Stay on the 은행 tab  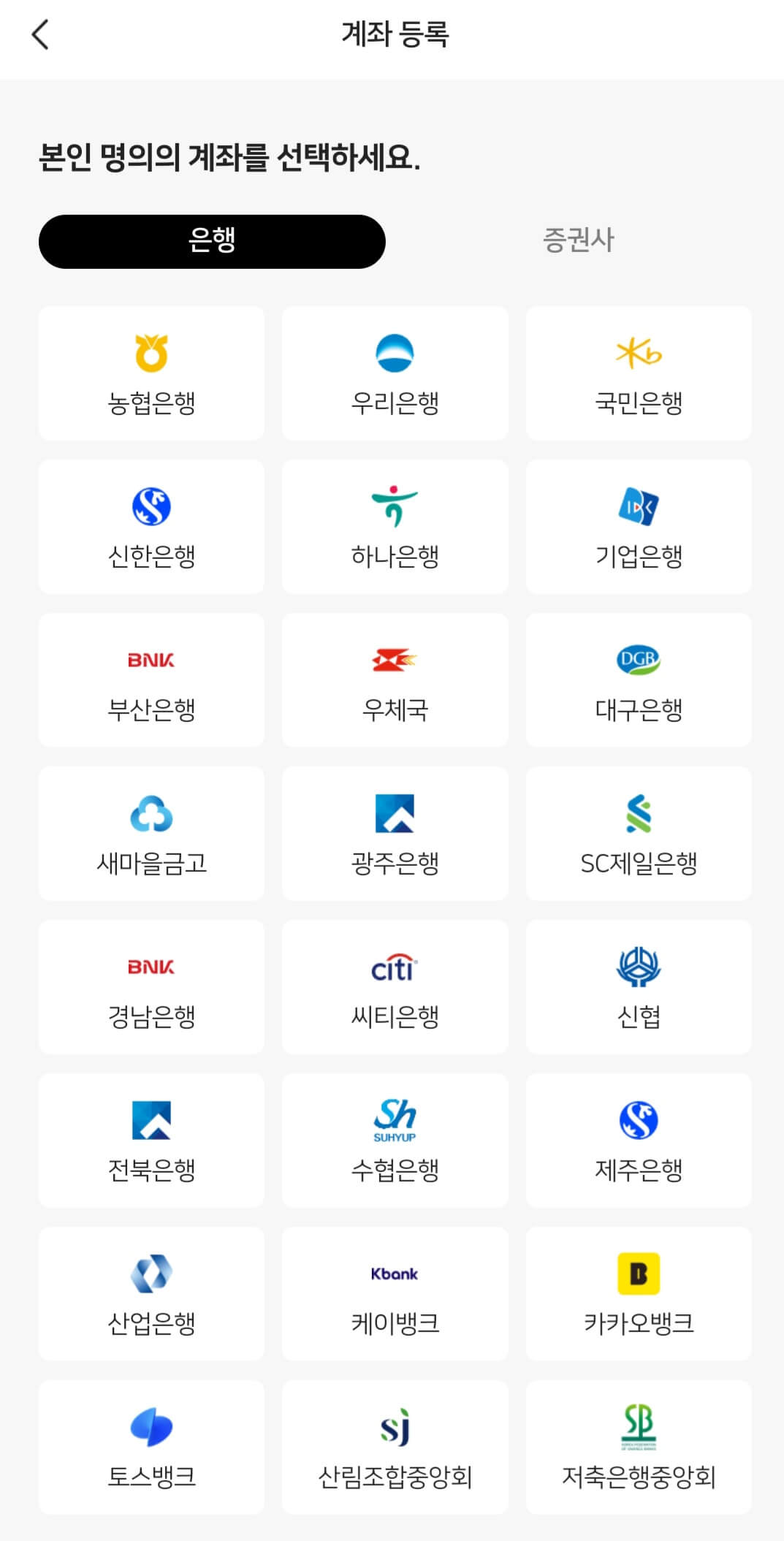(211, 241)
